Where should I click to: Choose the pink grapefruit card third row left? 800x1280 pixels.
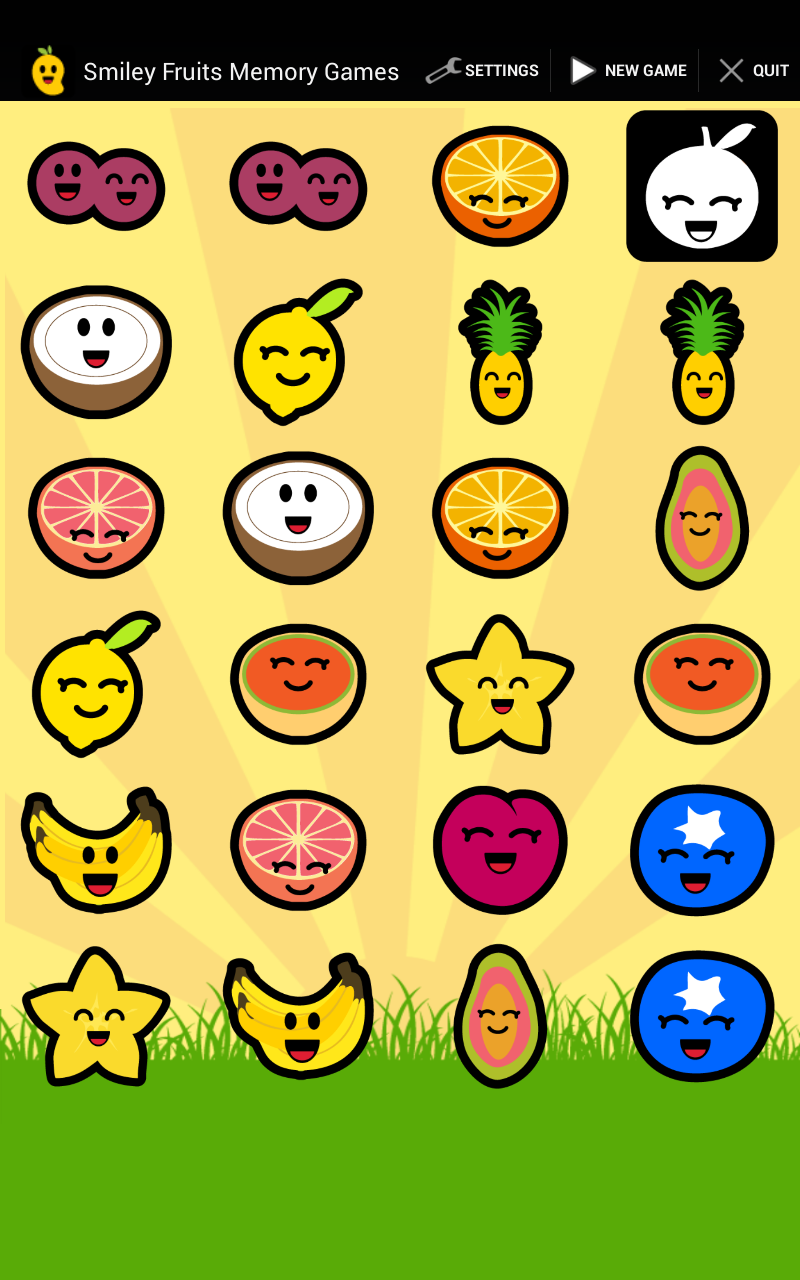(96, 517)
